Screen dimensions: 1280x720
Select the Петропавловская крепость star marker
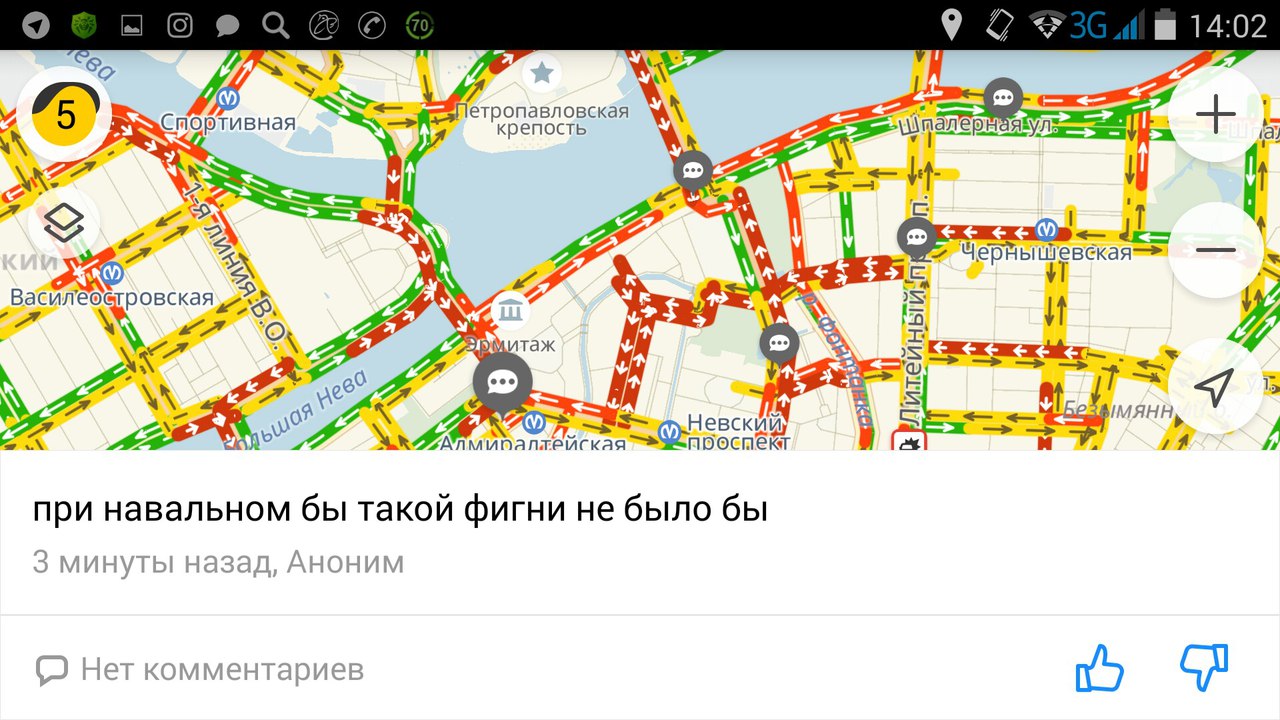[541, 73]
